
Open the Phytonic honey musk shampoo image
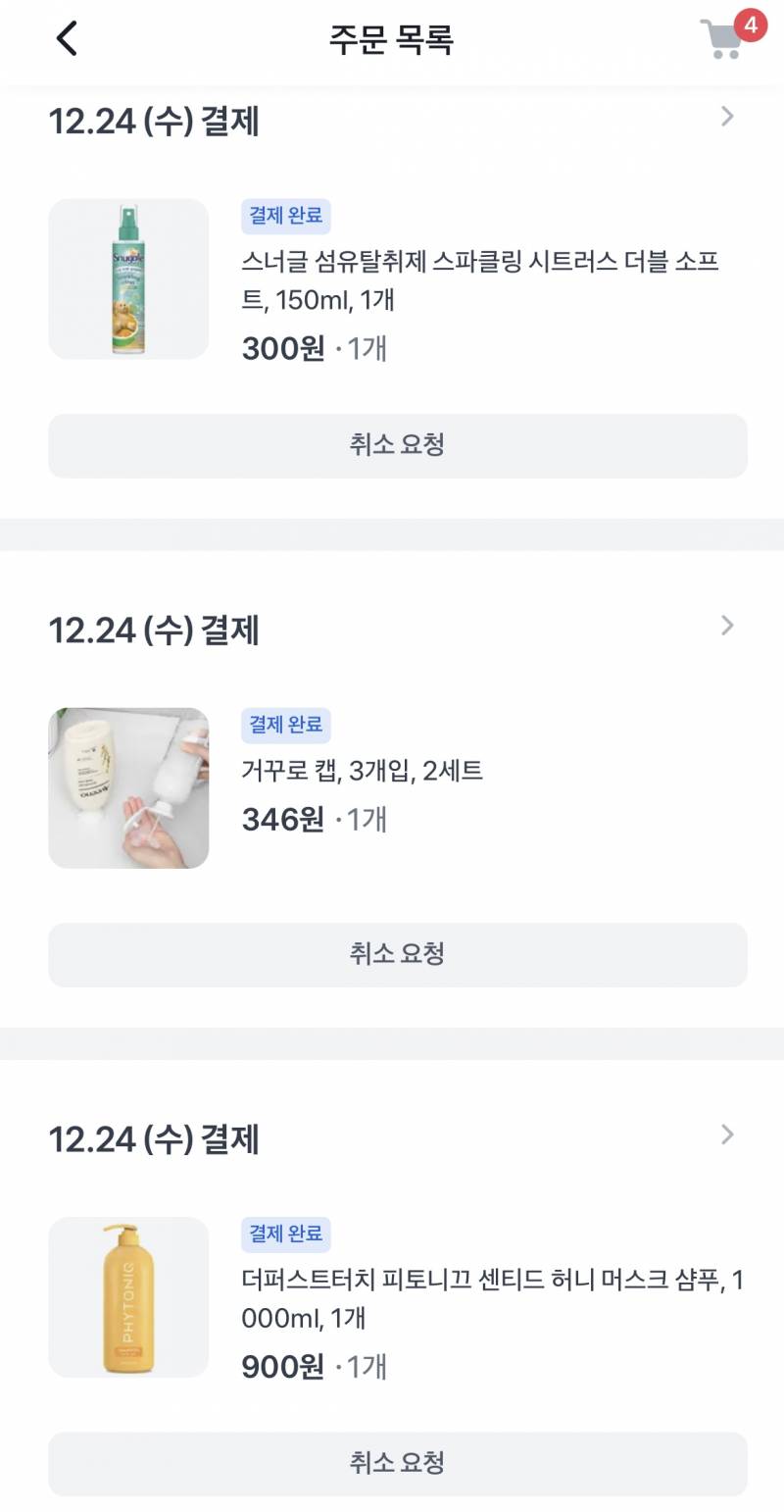(128, 1296)
